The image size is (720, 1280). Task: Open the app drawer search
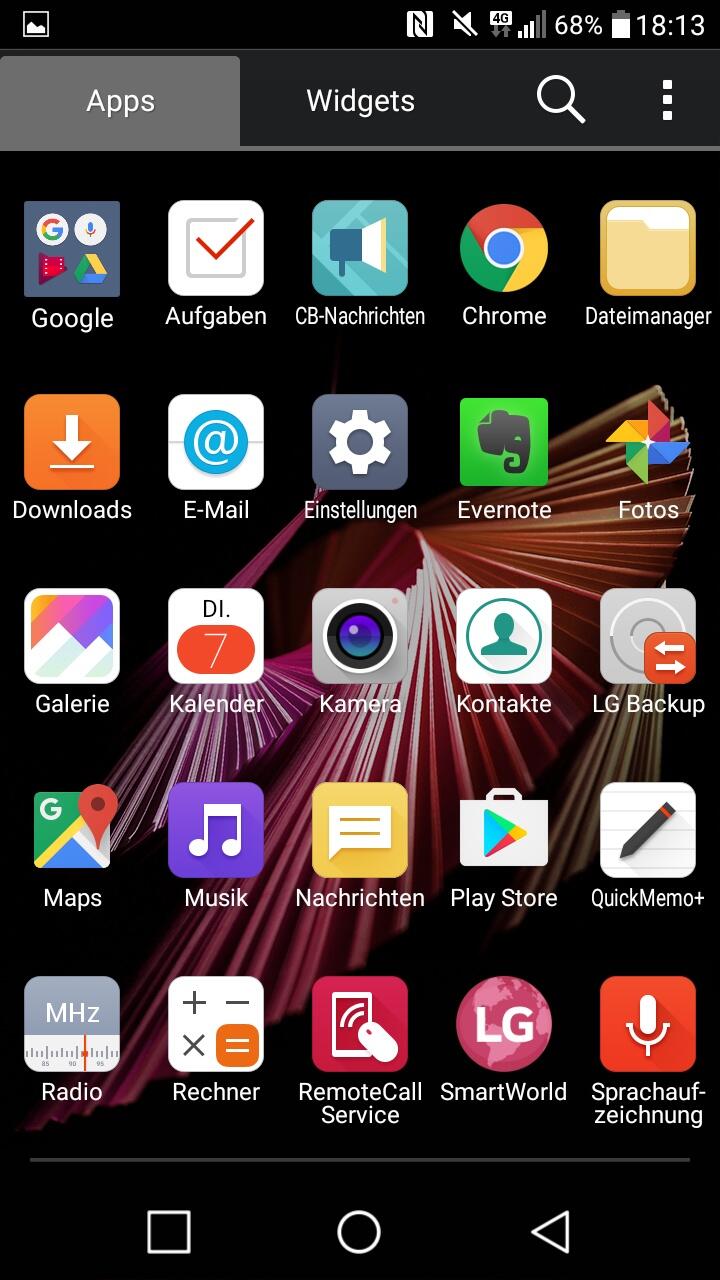(560, 100)
